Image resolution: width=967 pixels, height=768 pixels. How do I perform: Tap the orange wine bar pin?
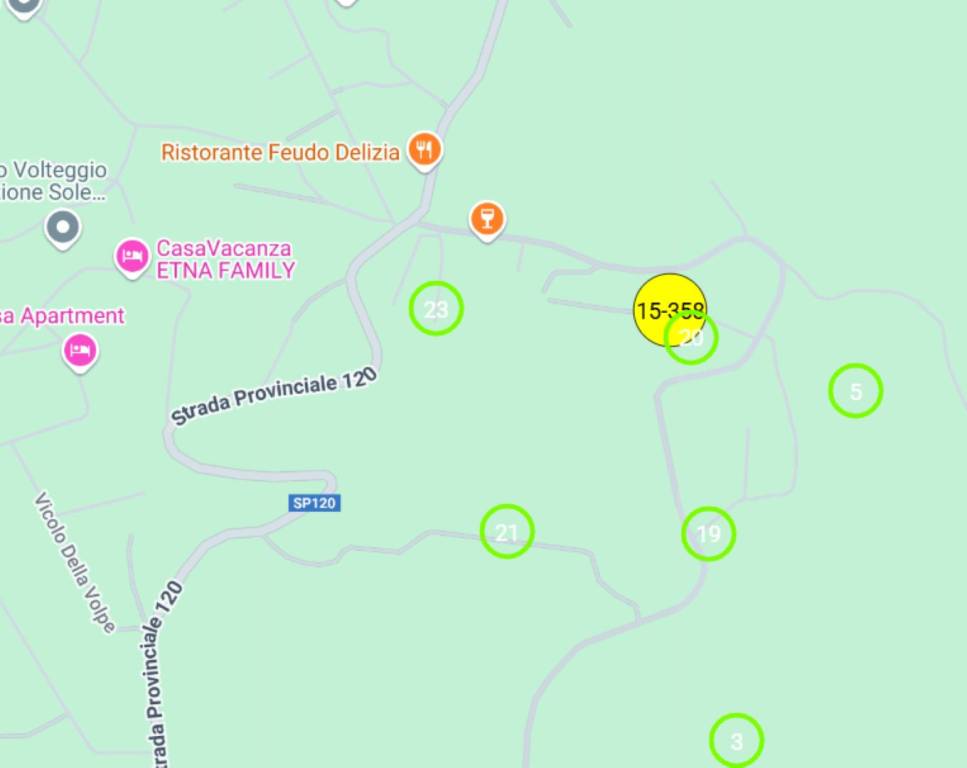(487, 219)
